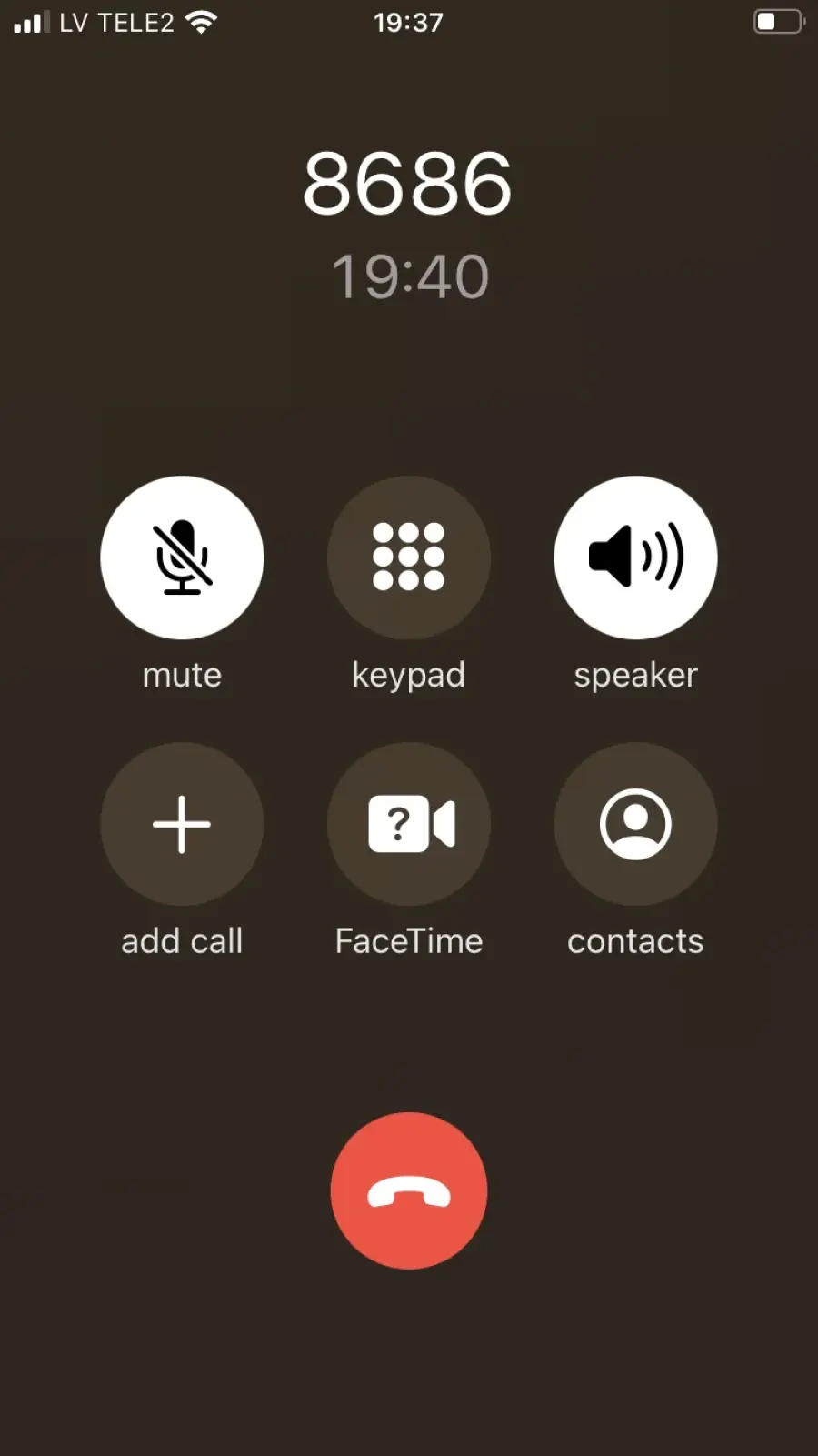Viewport: 818px width, 1456px height.
Task: Add another call
Action: [x=182, y=824]
